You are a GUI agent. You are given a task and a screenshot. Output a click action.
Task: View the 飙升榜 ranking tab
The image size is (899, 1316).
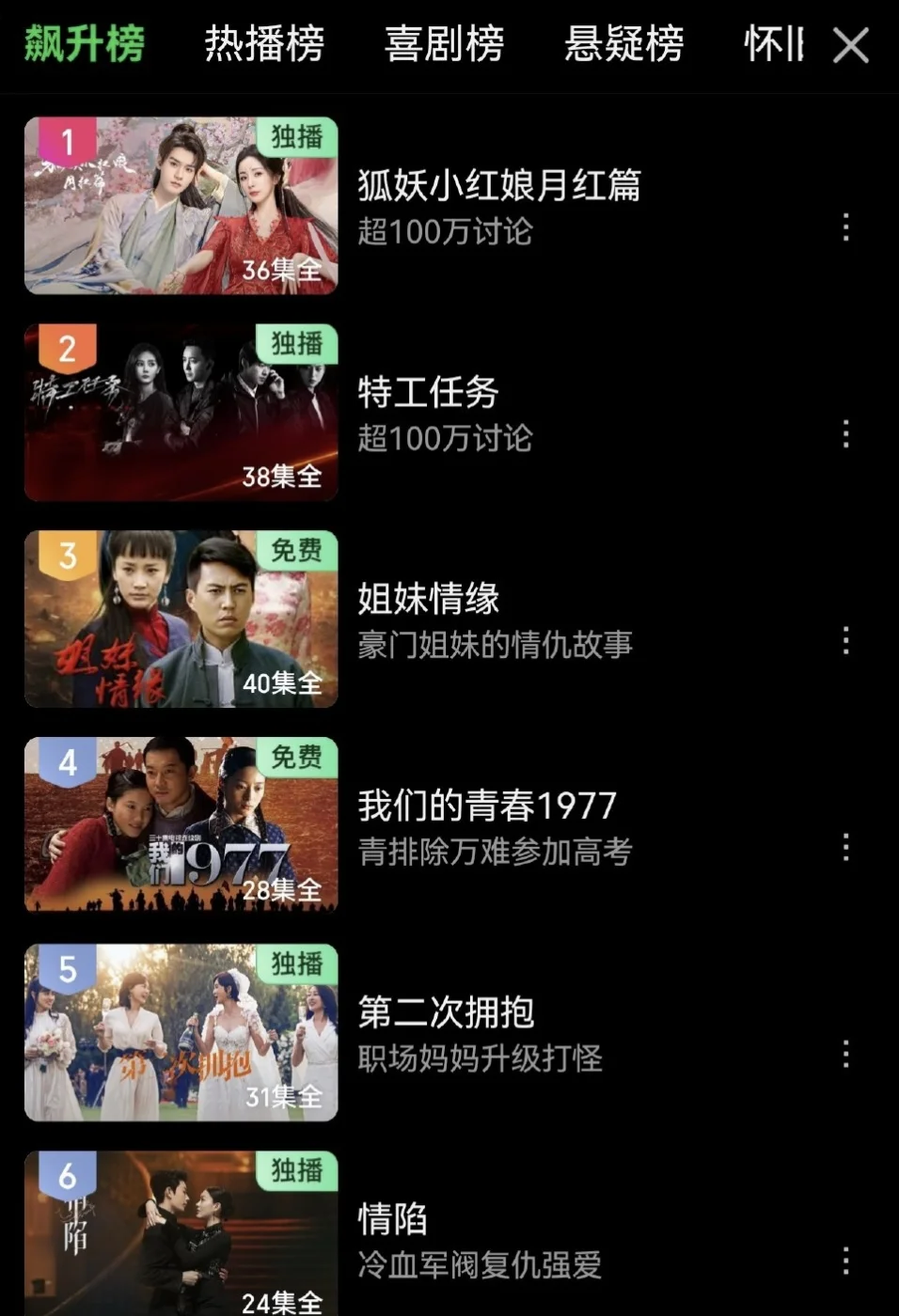(x=85, y=43)
